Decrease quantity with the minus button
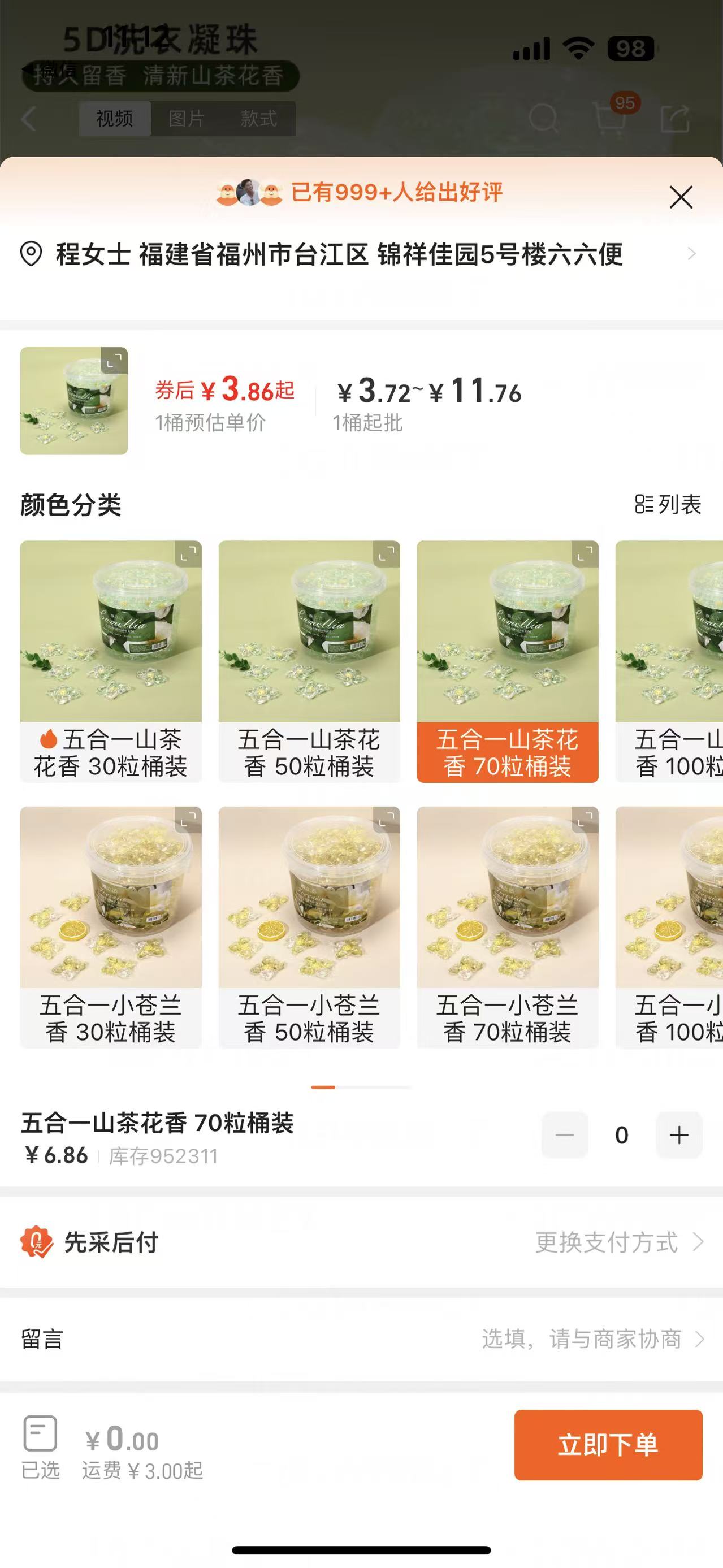 (x=565, y=1135)
